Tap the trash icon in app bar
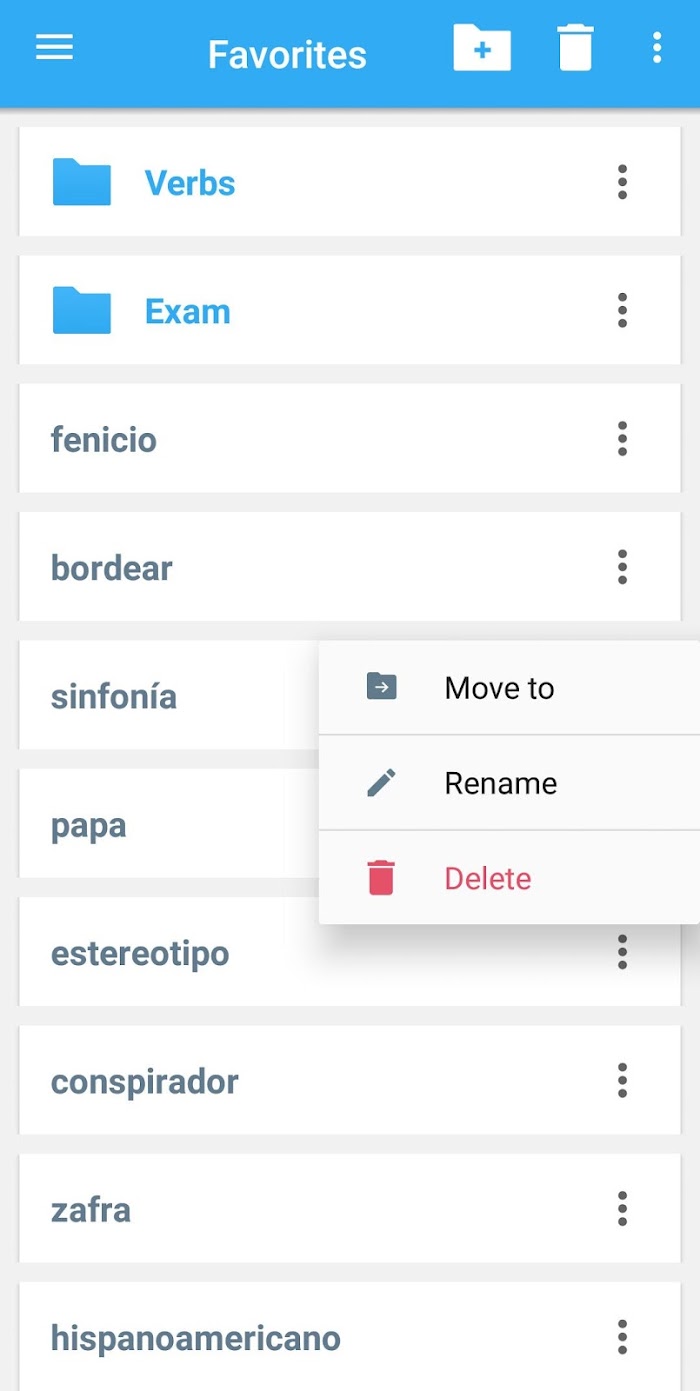700x1391 pixels. pos(576,48)
